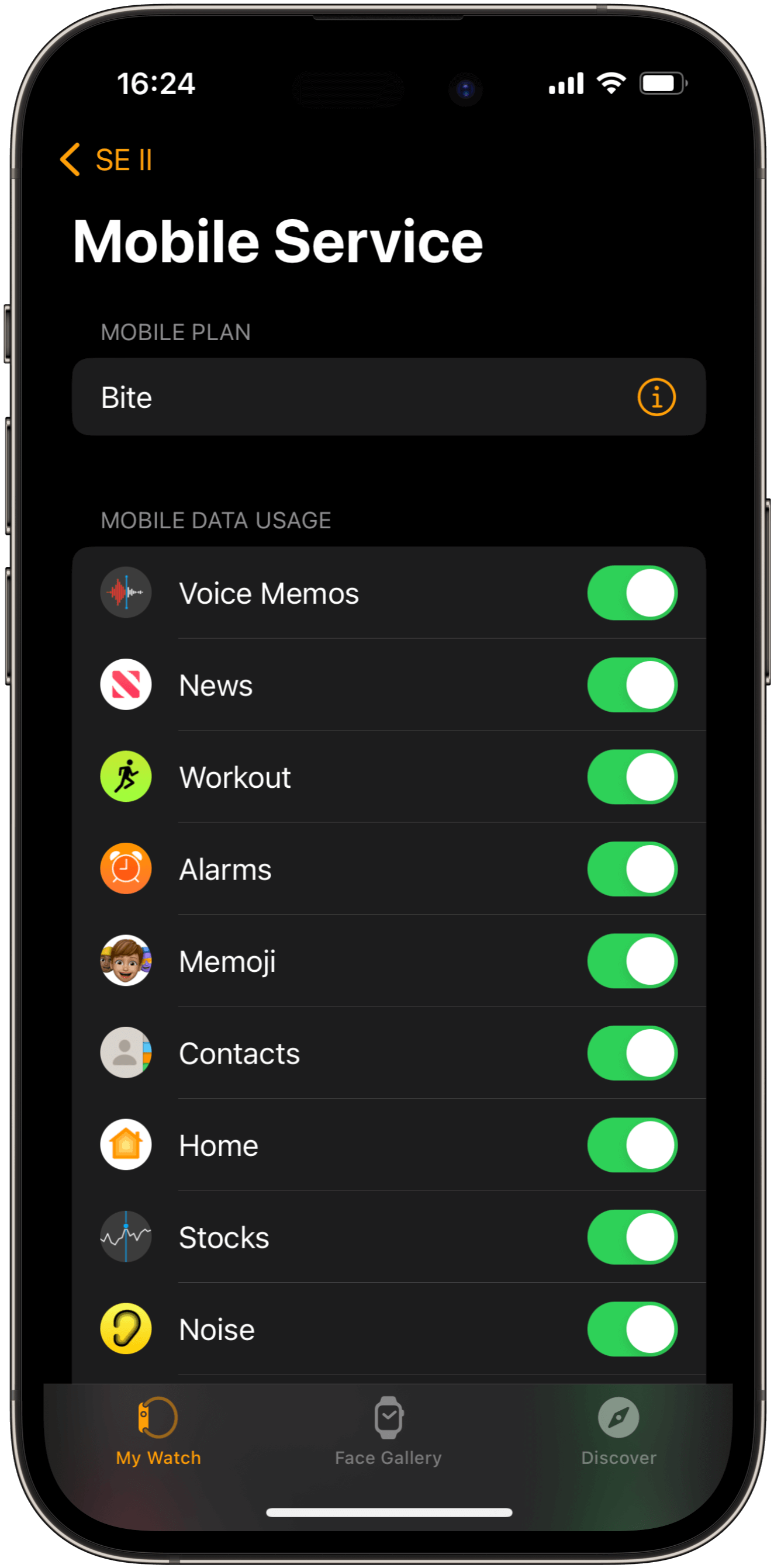Toggle Workout mobile data switch
The image size is (774, 1568).
[631, 777]
